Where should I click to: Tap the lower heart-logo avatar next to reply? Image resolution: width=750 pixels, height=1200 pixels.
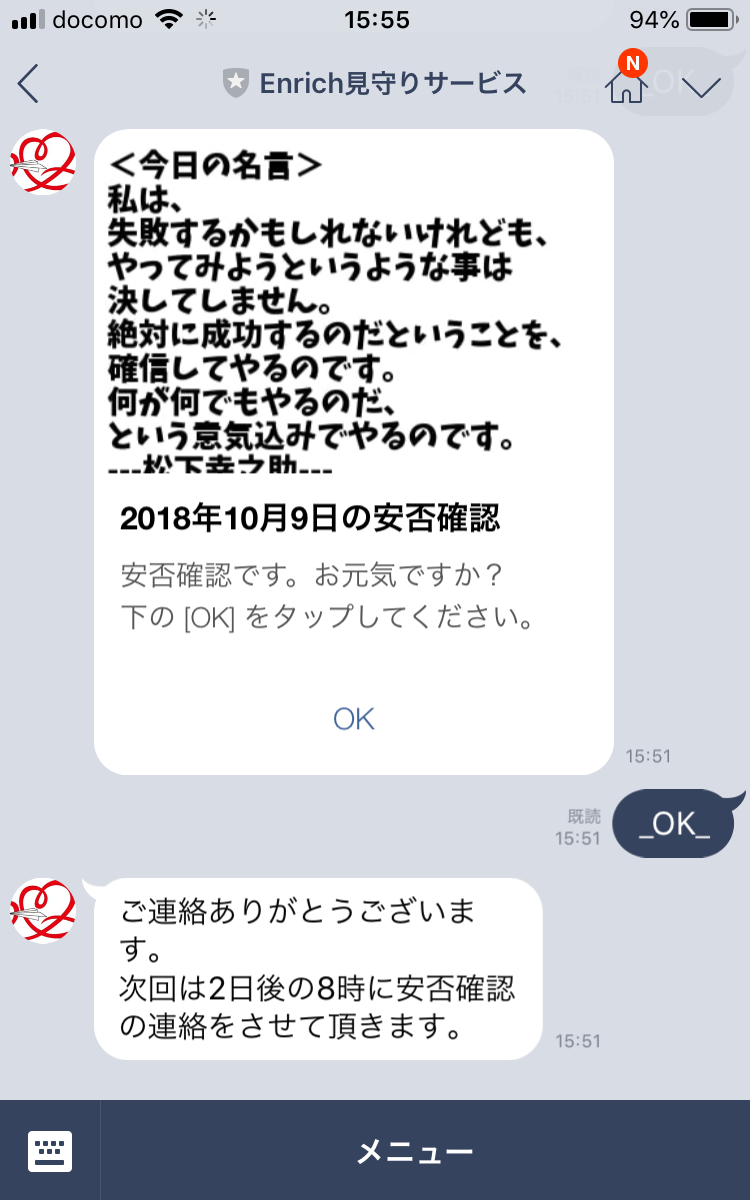[44, 911]
